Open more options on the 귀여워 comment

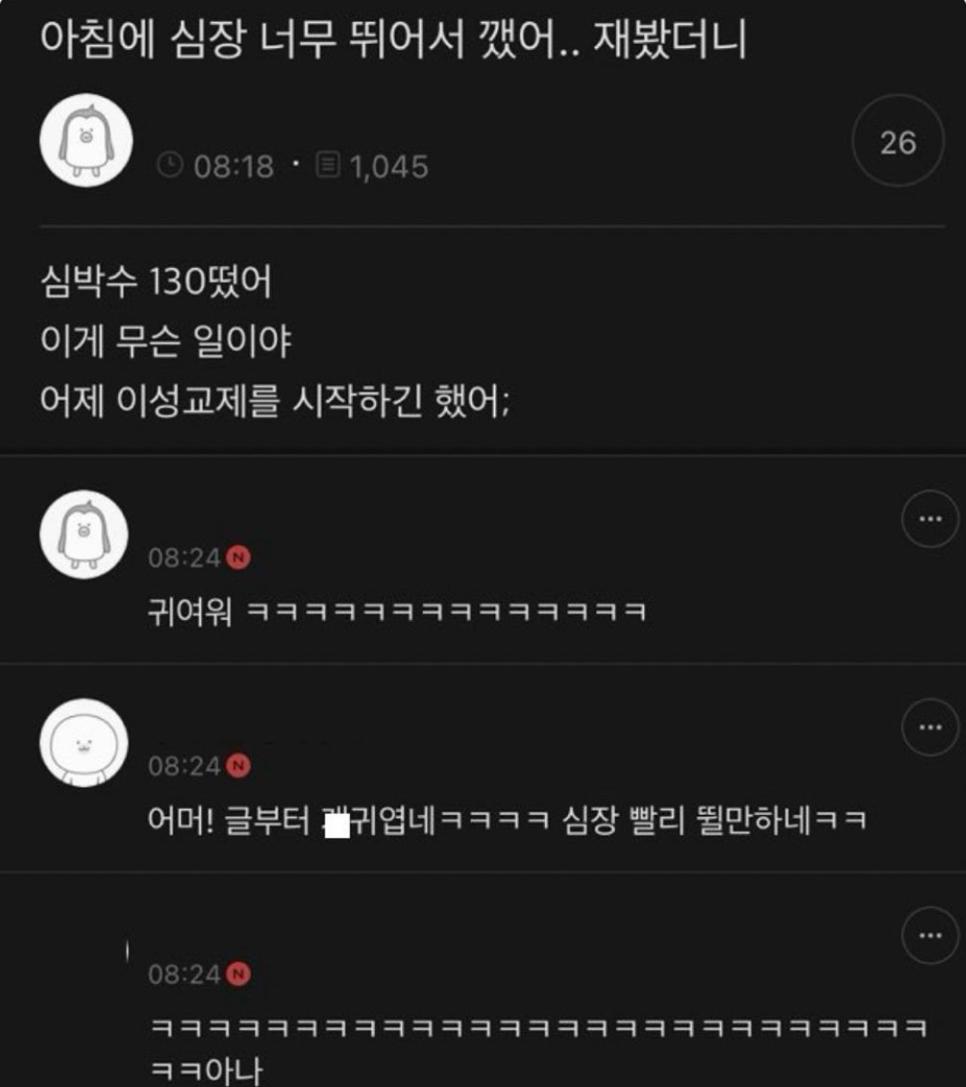(930, 519)
